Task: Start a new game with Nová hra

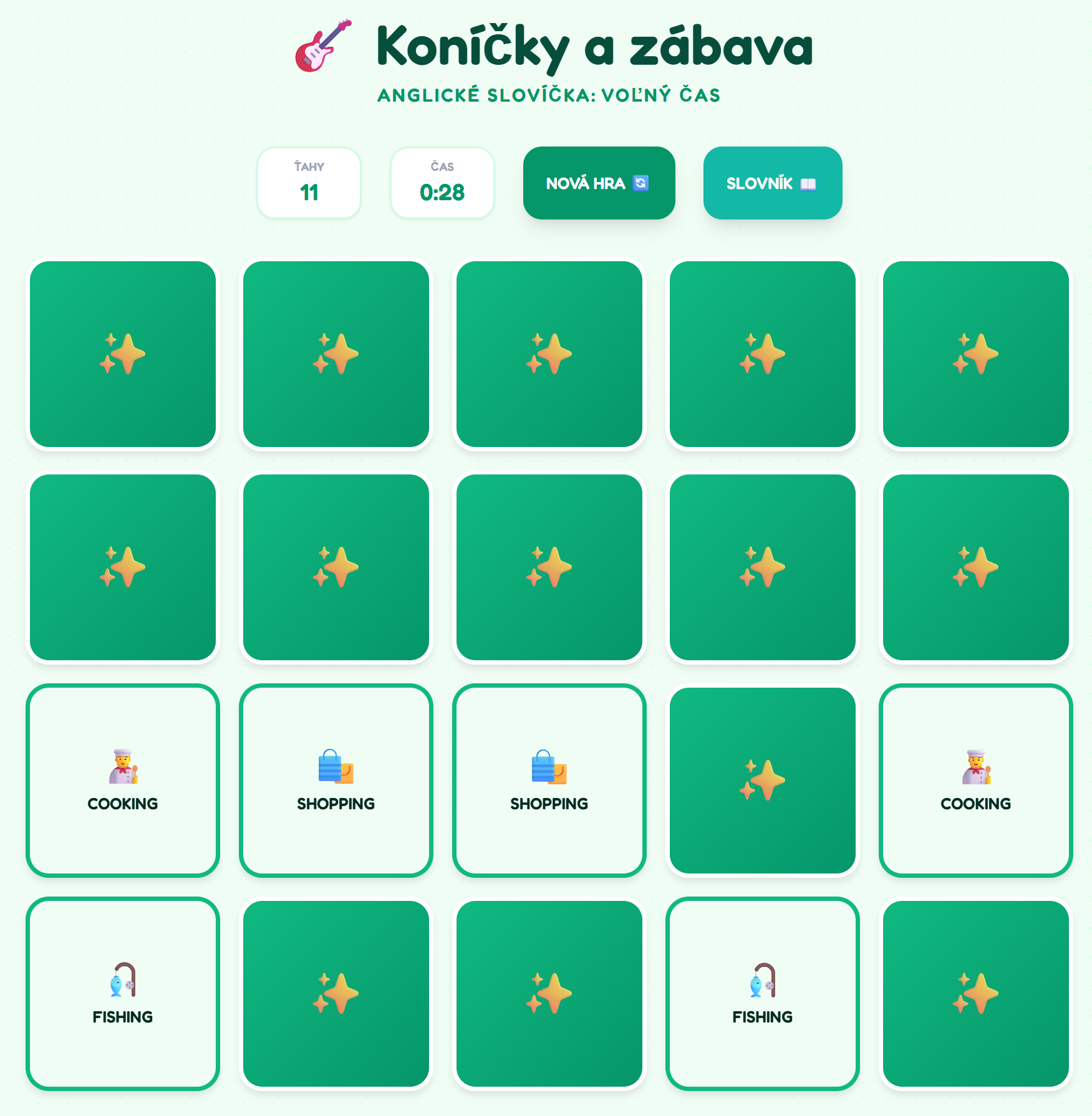Action: tap(598, 183)
